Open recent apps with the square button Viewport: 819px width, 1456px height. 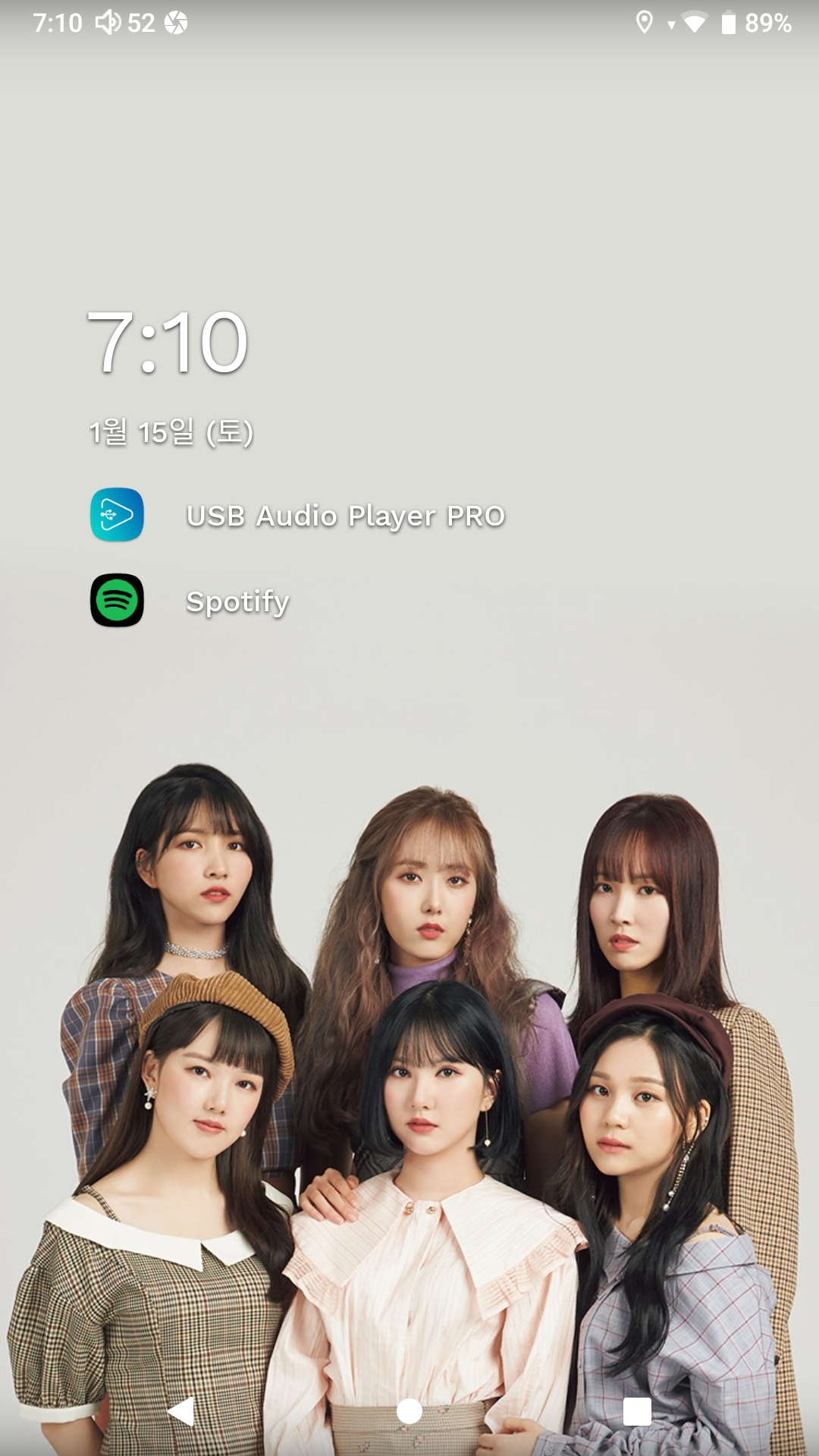637,1411
